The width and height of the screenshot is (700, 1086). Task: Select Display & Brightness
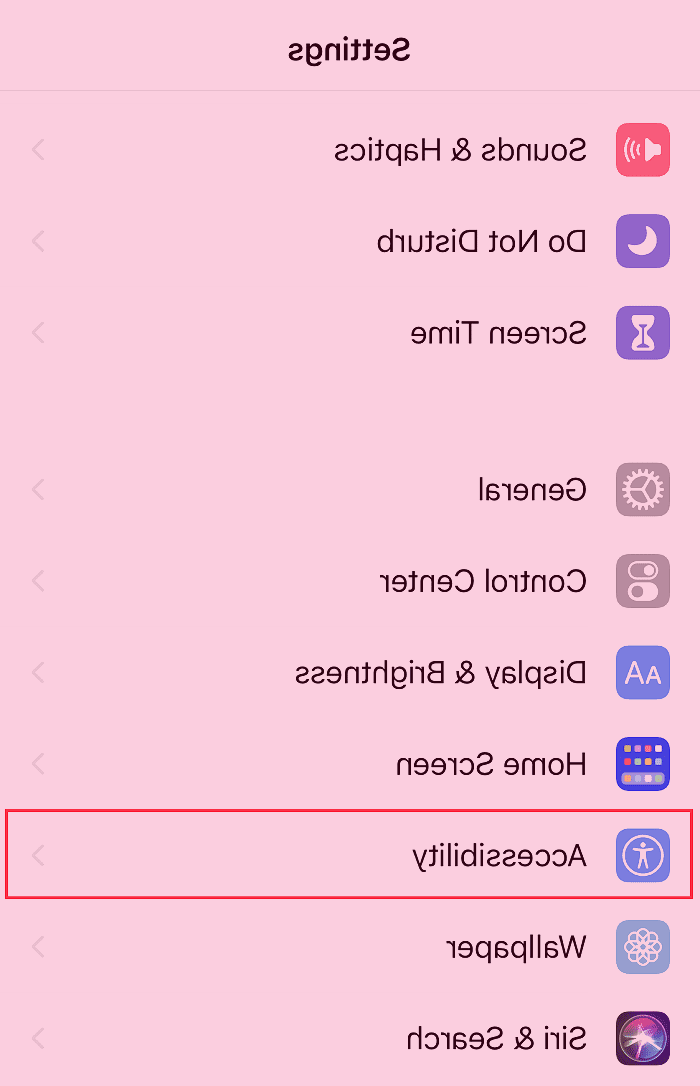[x=440, y=673]
